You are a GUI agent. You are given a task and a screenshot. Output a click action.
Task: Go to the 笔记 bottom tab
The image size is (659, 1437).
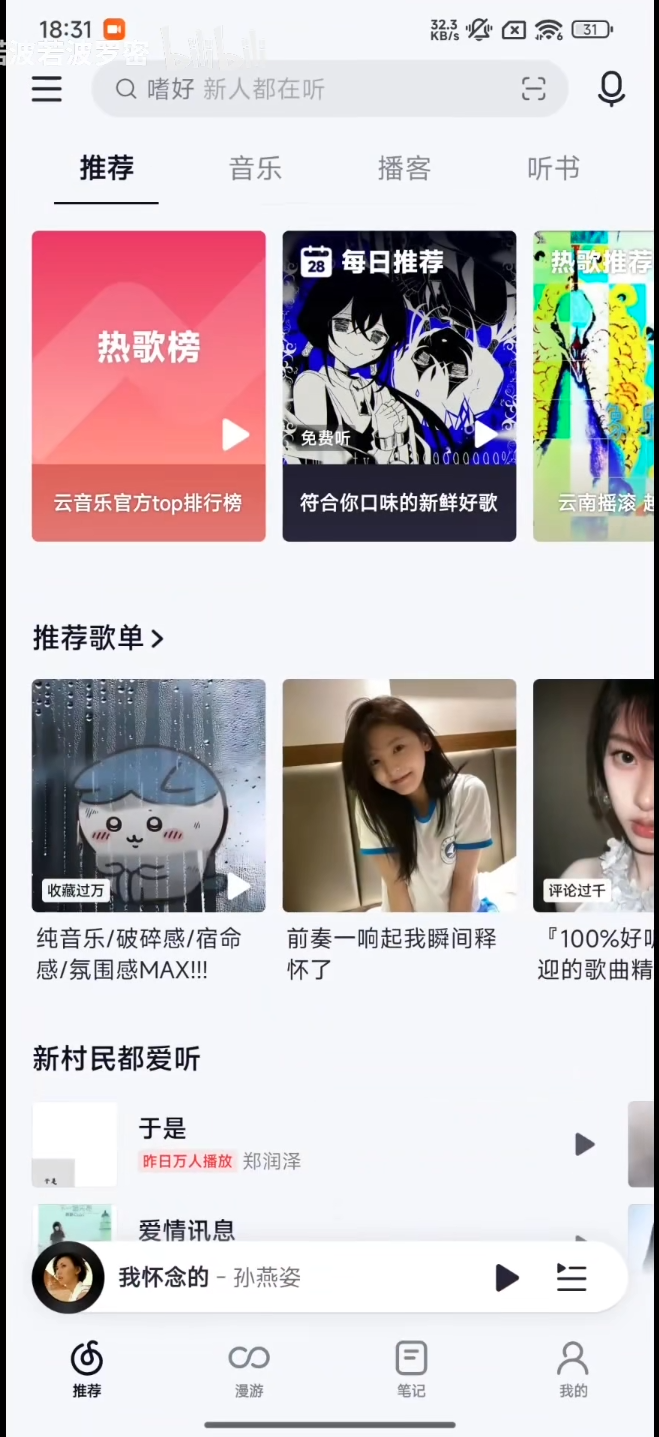411,1369
